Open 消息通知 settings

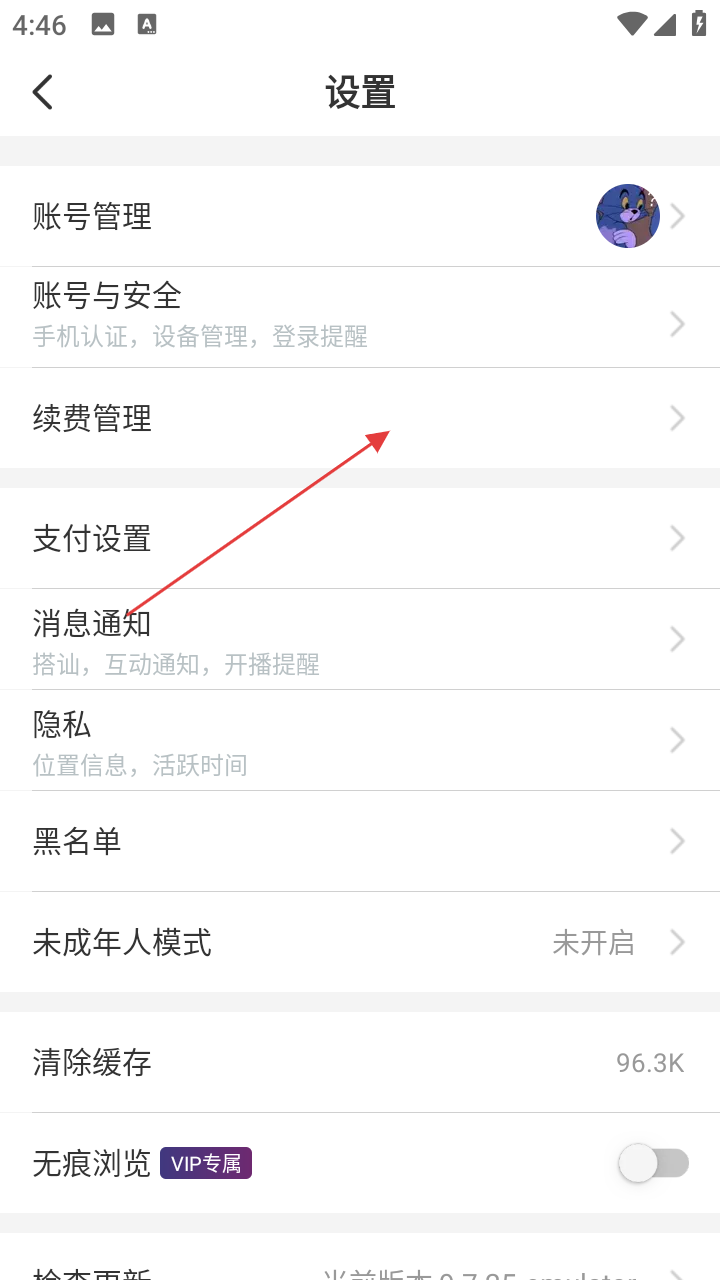360,639
